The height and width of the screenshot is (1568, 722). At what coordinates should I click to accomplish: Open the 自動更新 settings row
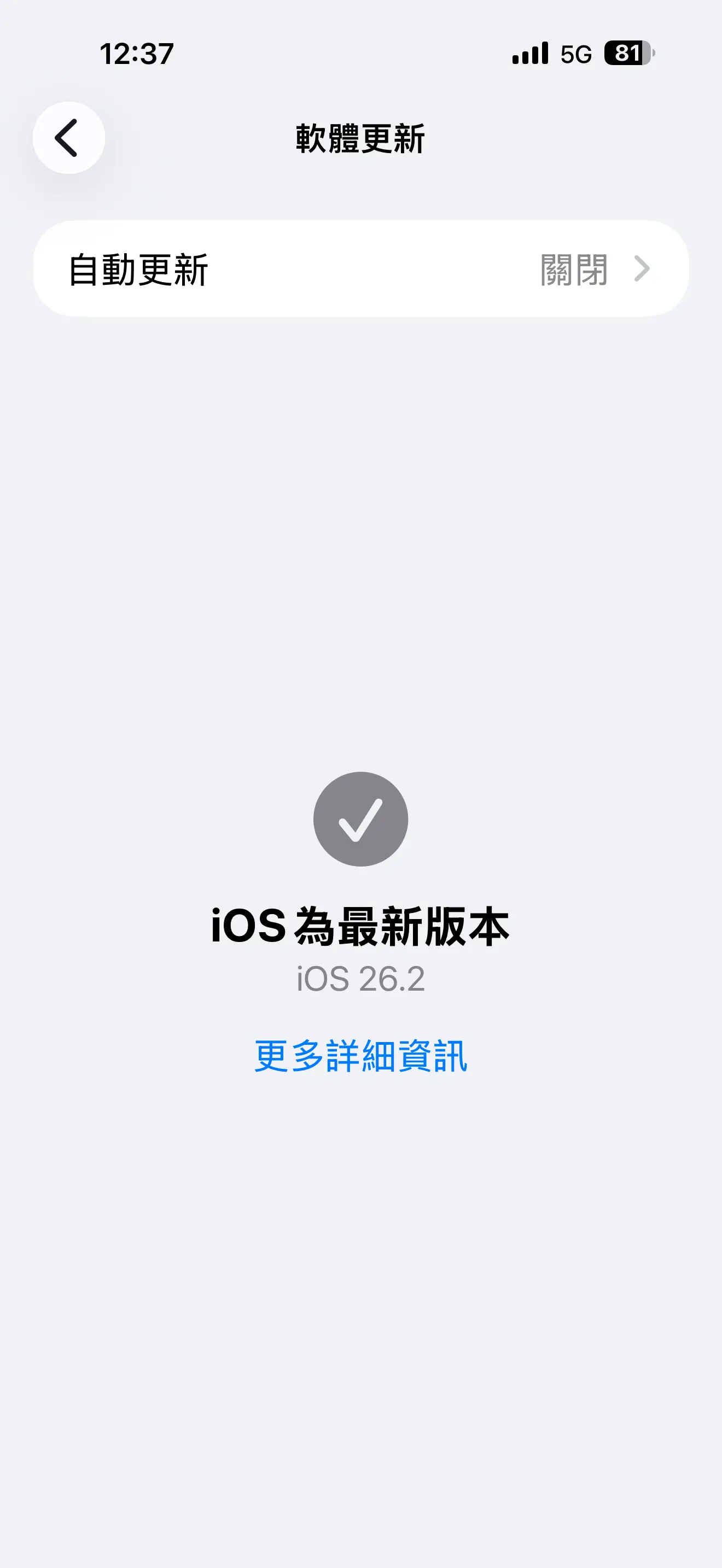tap(360, 268)
